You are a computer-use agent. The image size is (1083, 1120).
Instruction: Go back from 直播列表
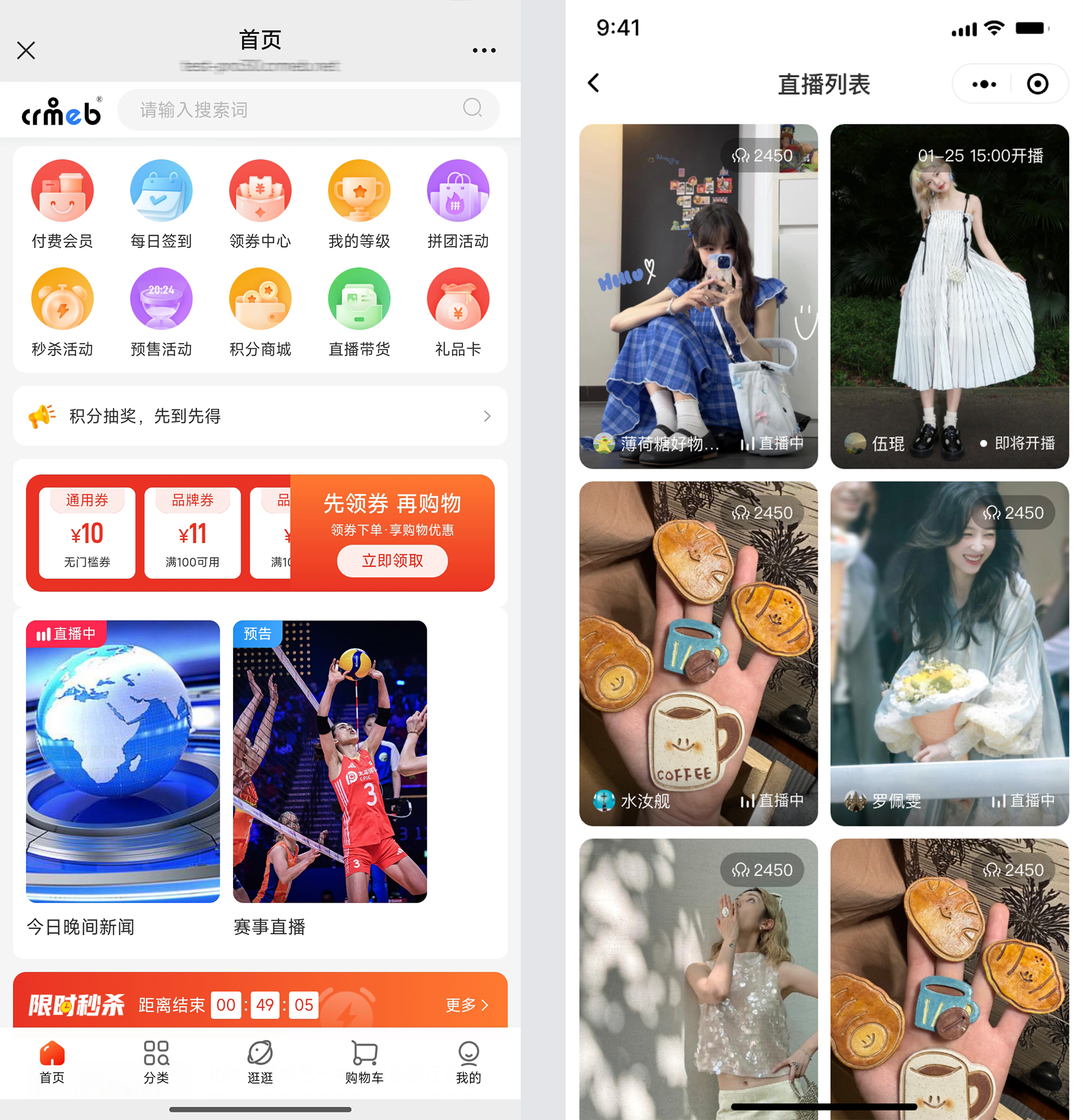594,83
